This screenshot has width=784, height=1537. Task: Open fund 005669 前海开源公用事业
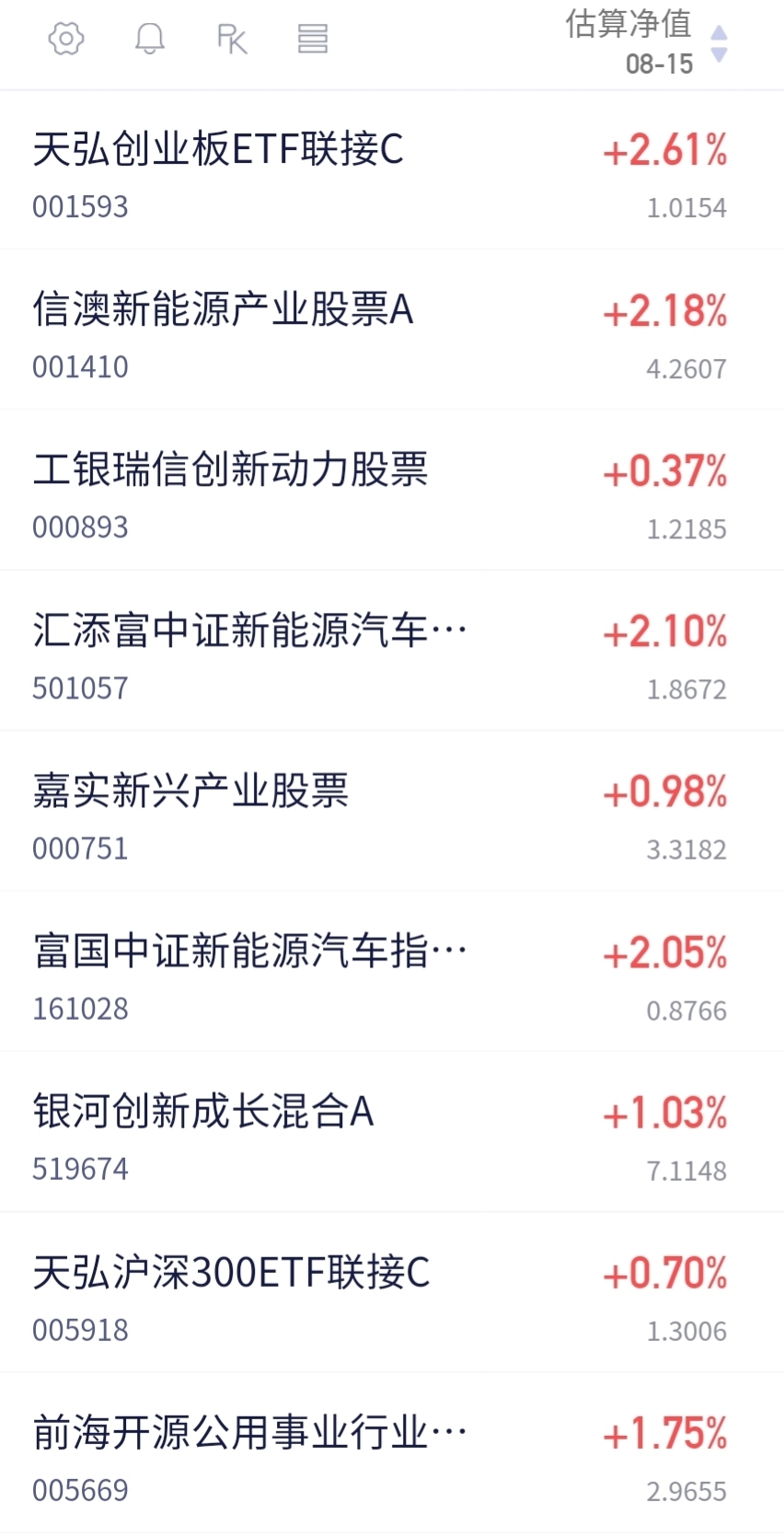pyautogui.click(x=392, y=1452)
